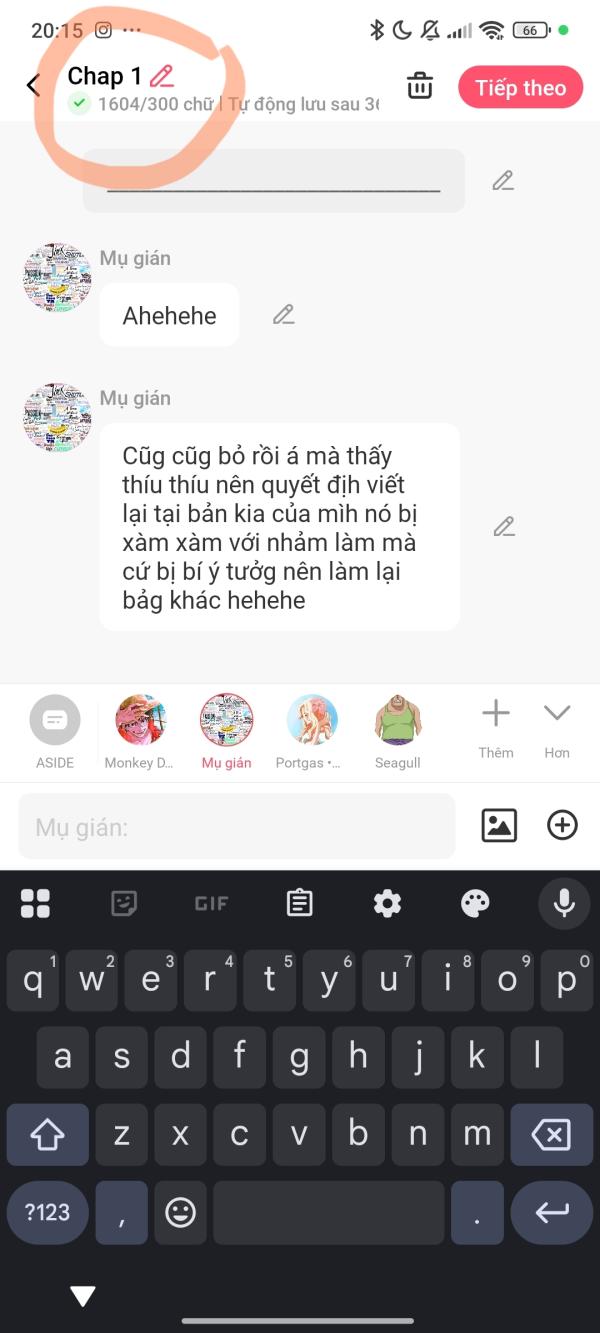Hit the backspace key on the keyboard
Screen dimensions: 600x1333
pos(551,1135)
